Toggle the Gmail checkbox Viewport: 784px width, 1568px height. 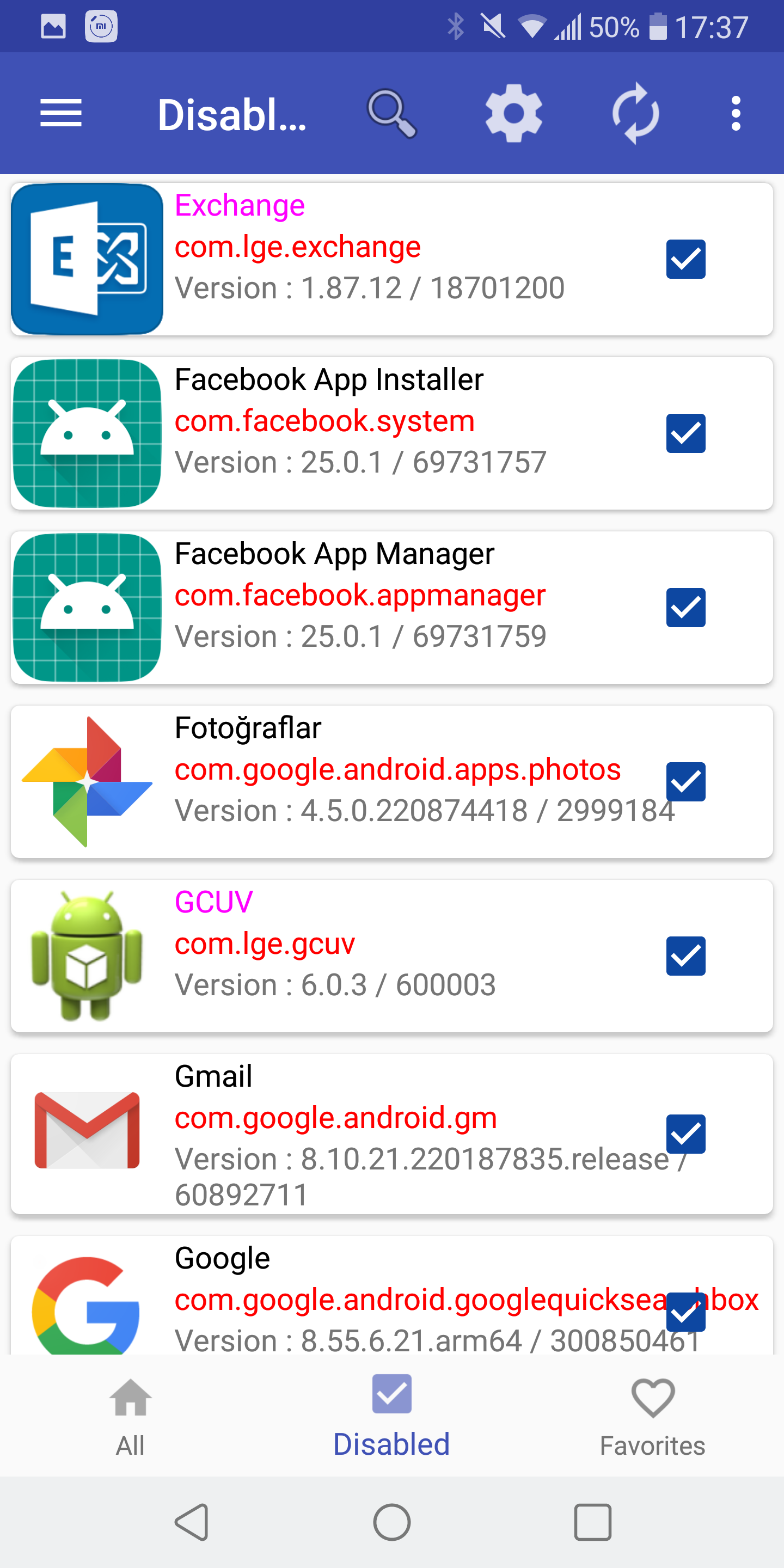click(x=685, y=1134)
